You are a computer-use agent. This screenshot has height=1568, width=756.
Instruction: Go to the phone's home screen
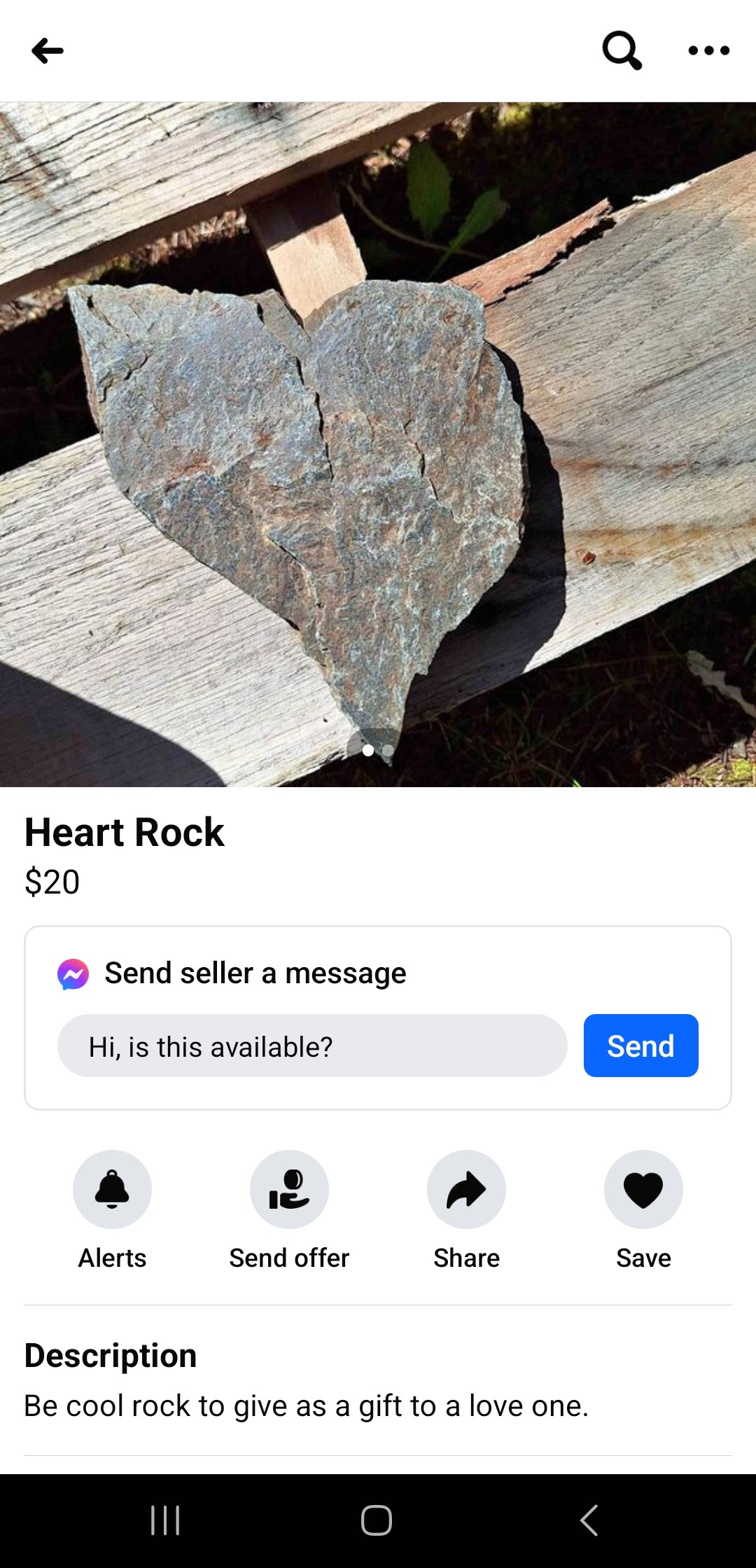(377, 1520)
